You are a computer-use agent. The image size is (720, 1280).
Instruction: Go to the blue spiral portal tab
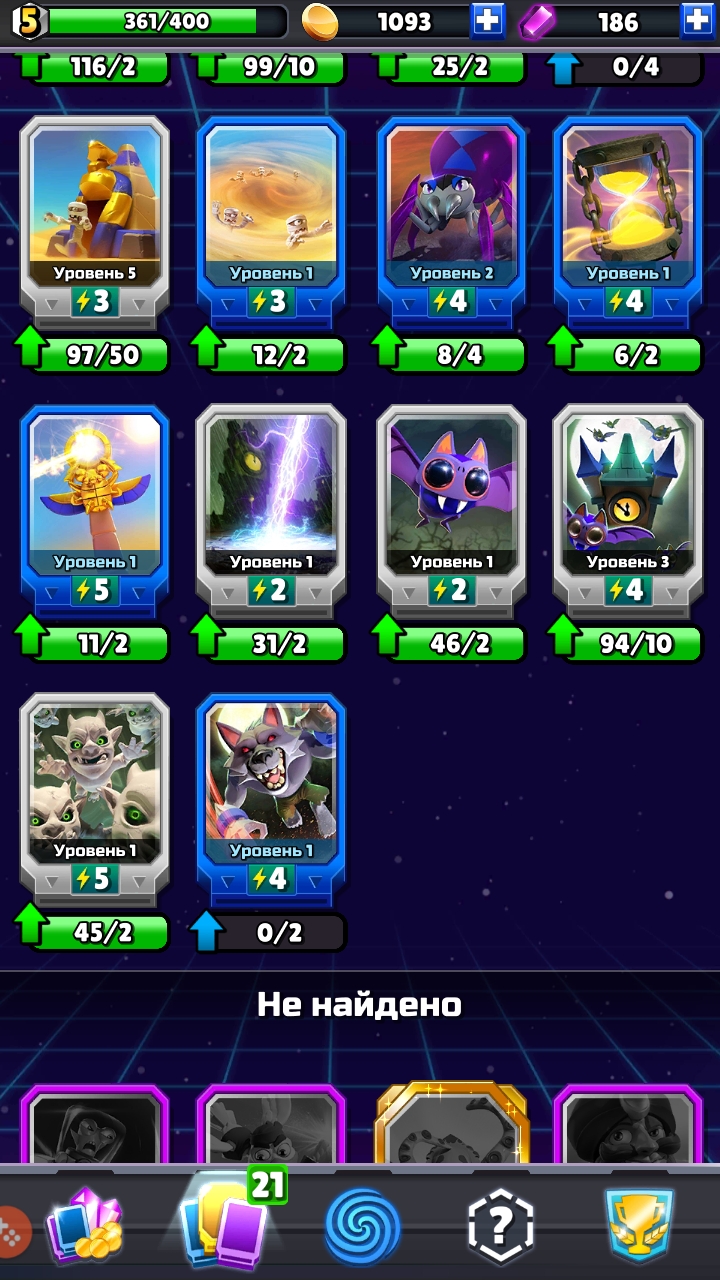coord(362,1226)
